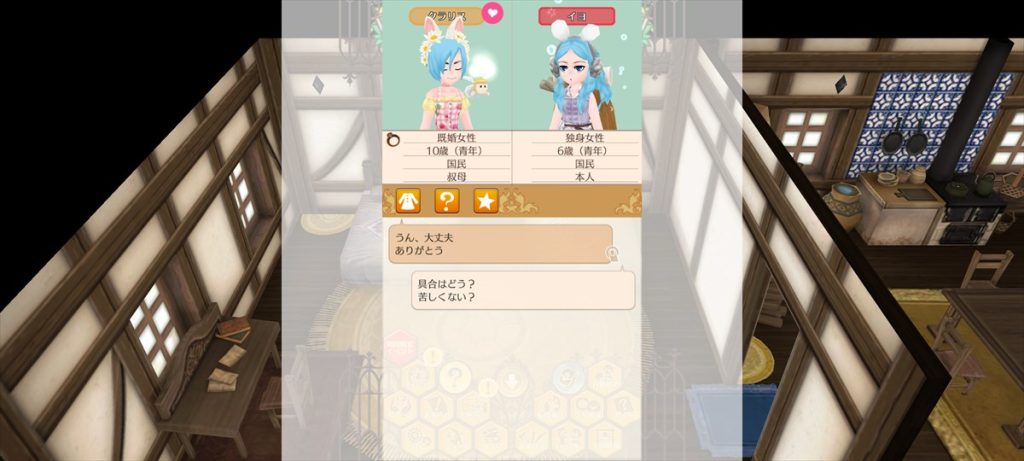Tap the star favorite button
The height and width of the screenshot is (461, 1024).
(x=485, y=200)
